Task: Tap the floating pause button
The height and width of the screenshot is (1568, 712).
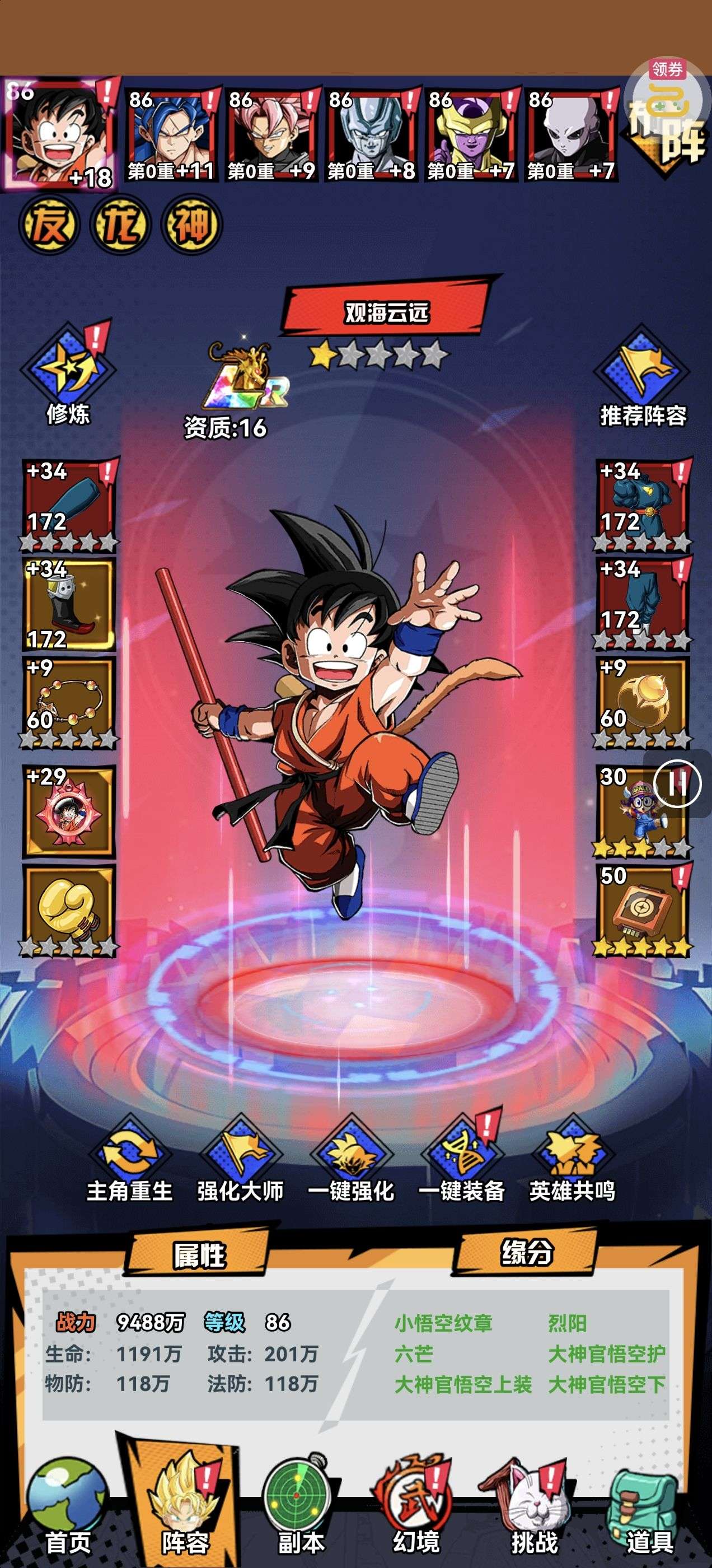Action: pyautogui.click(x=677, y=783)
